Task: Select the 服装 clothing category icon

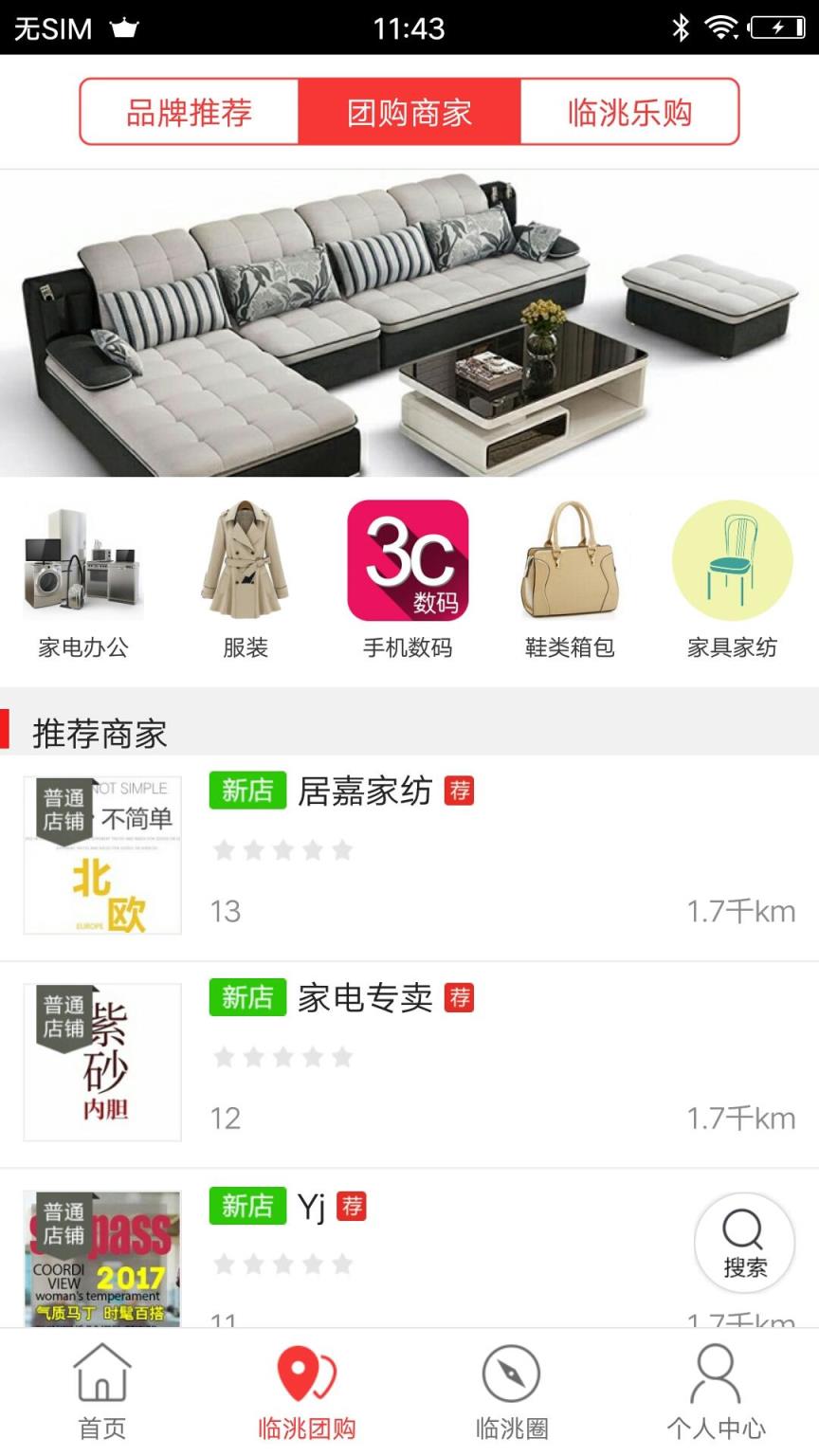Action: (246, 561)
